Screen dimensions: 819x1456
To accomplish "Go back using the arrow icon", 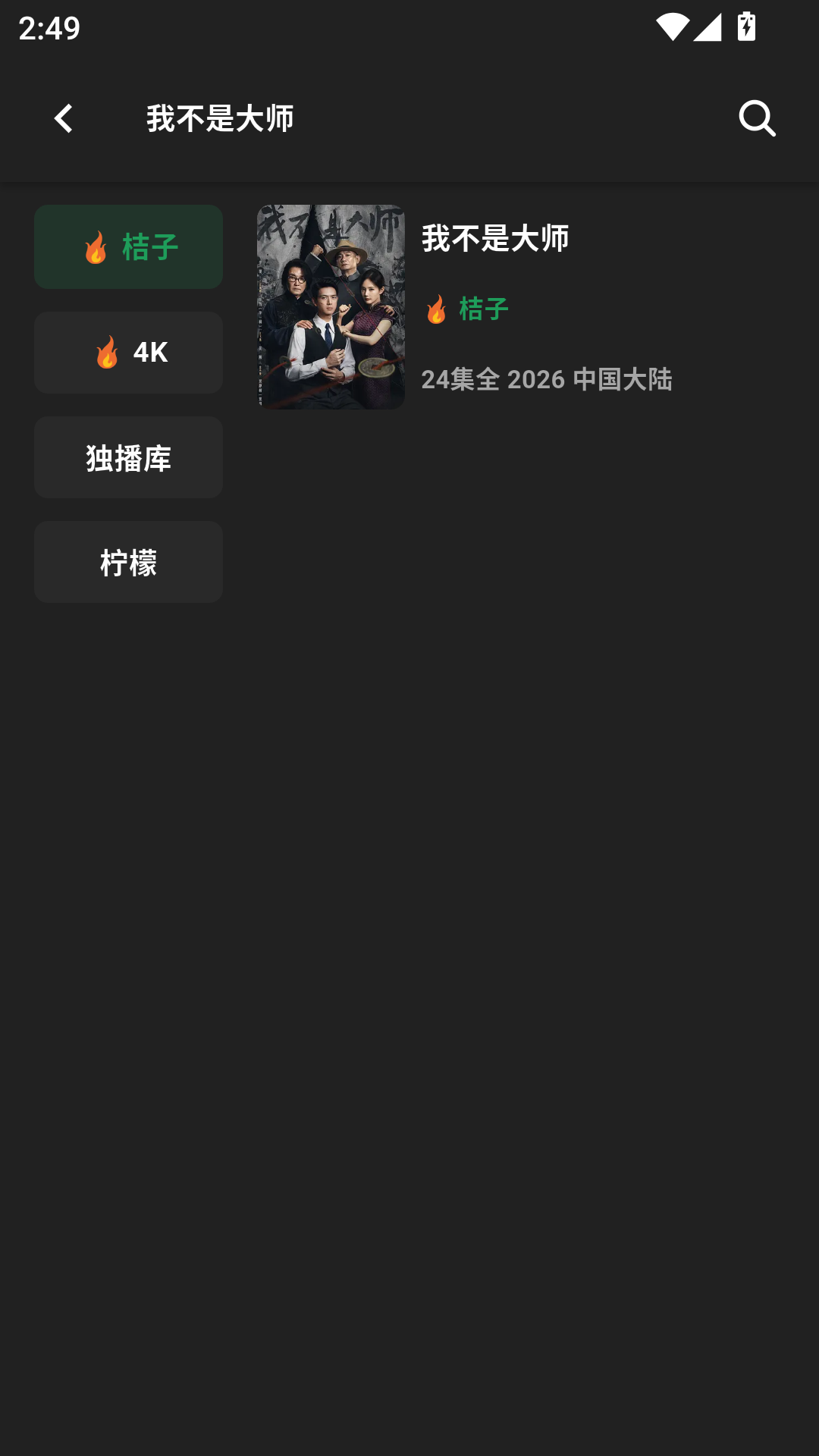I will click(x=64, y=119).
